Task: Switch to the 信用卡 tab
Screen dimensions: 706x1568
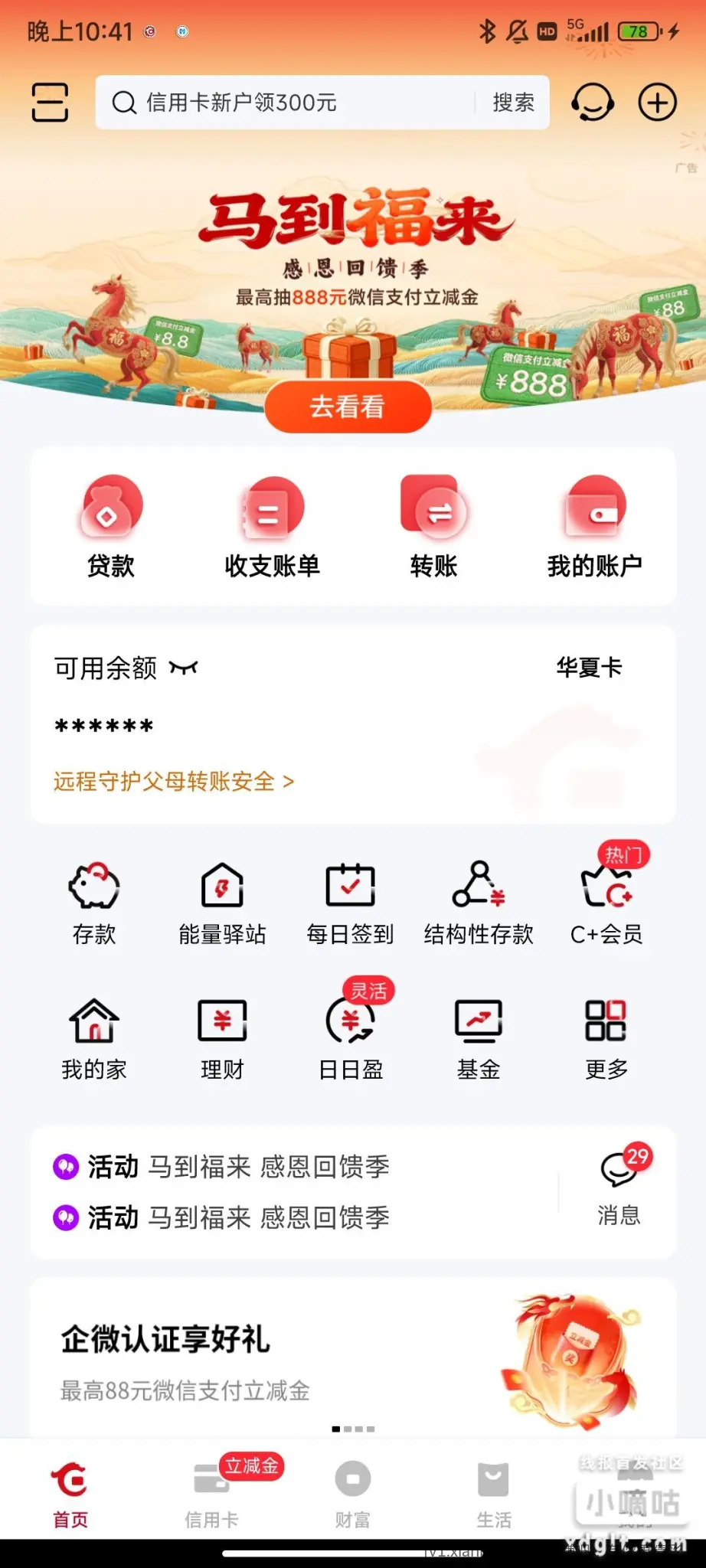Action: pyautogui.click(x=211, y=1493)
